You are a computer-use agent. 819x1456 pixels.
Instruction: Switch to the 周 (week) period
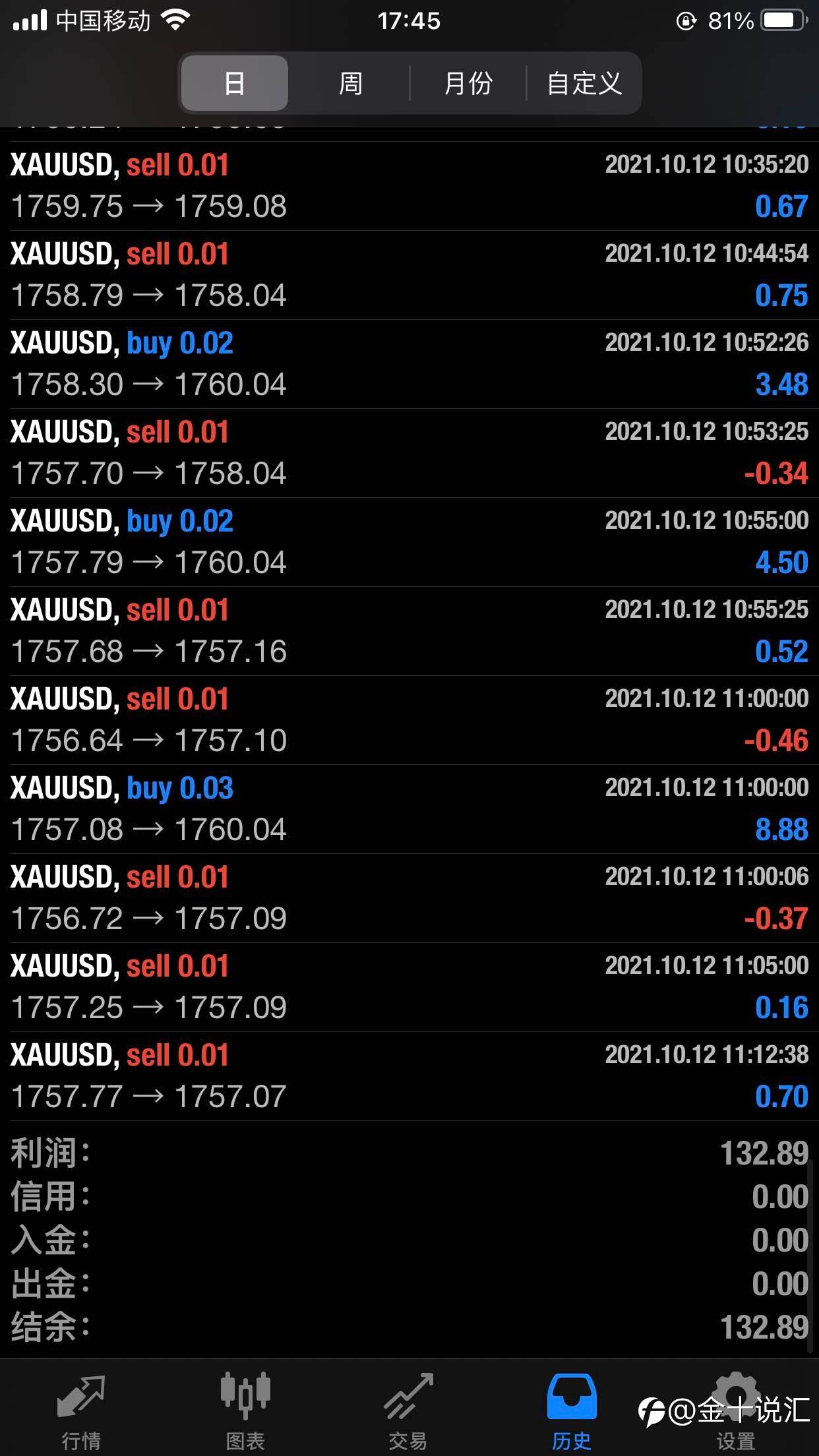(x=350, y=83)
